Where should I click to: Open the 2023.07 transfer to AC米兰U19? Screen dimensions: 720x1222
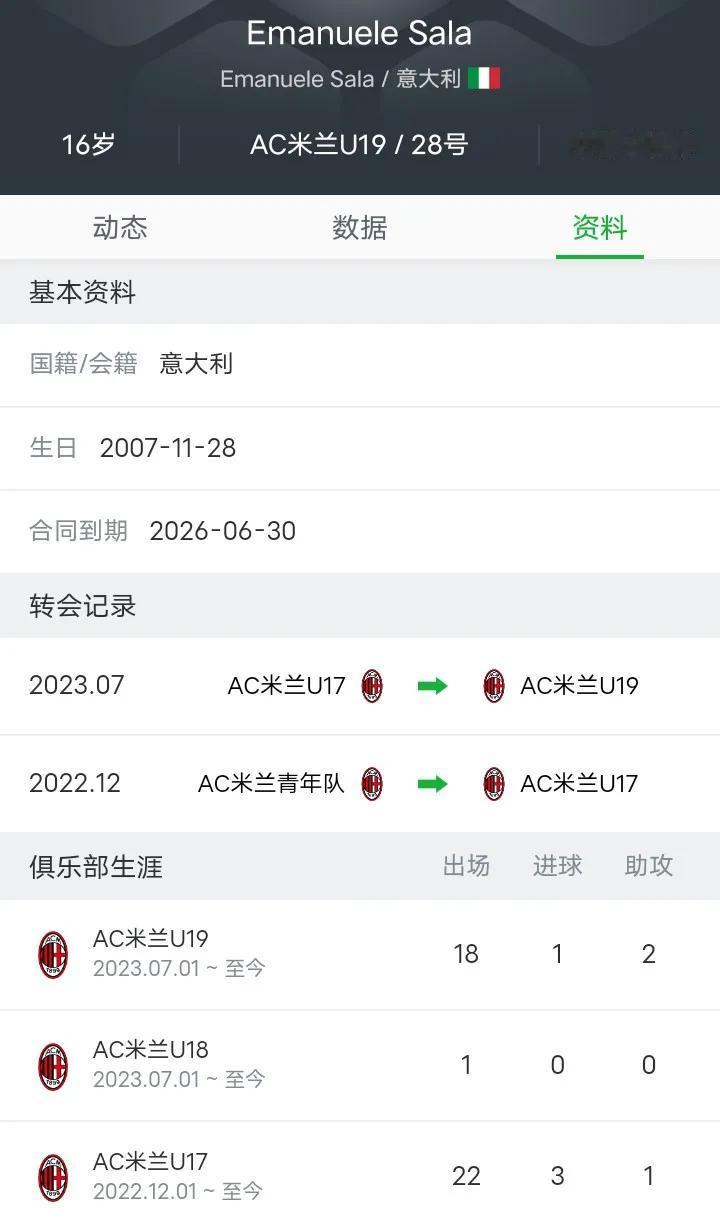coord(360,686)
